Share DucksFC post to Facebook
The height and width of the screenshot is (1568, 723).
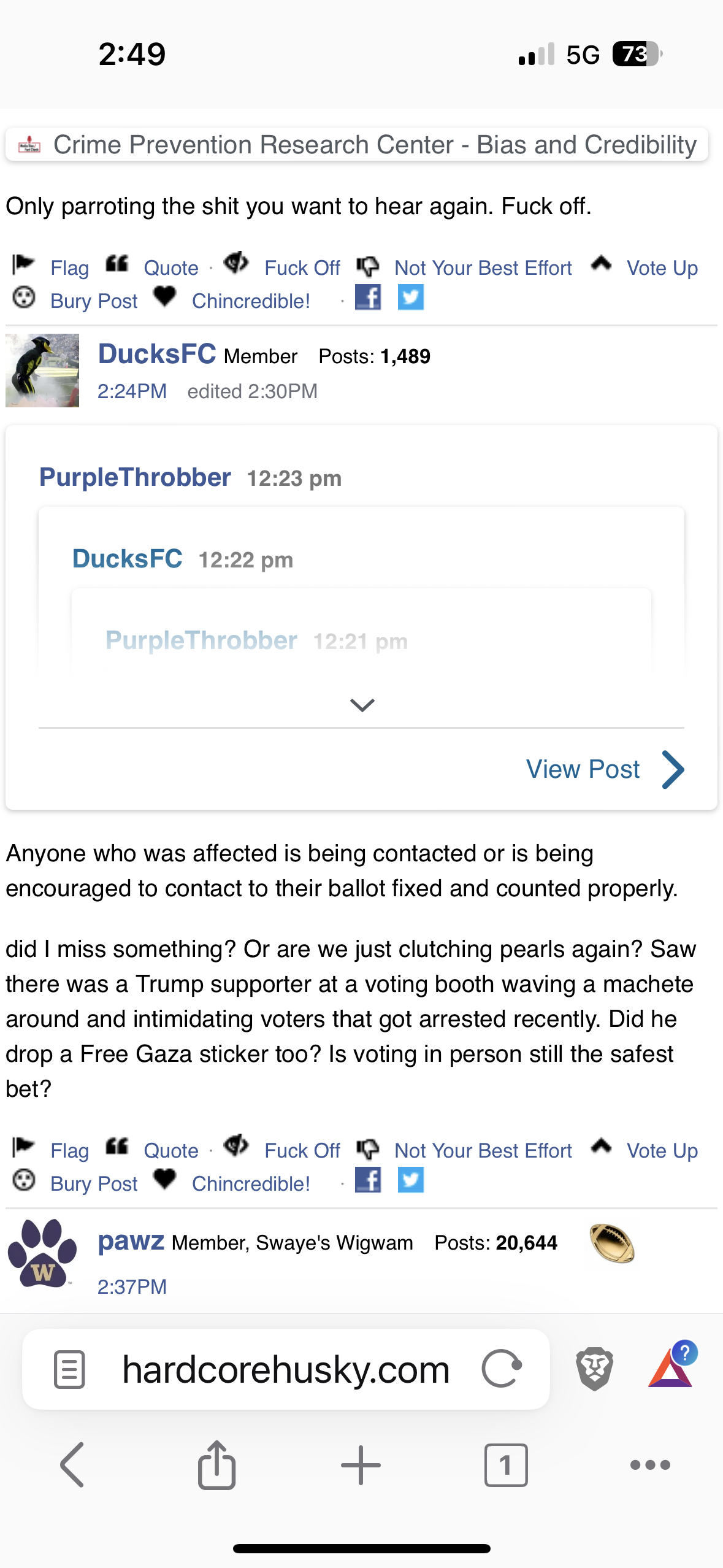tap(368, 1180)
